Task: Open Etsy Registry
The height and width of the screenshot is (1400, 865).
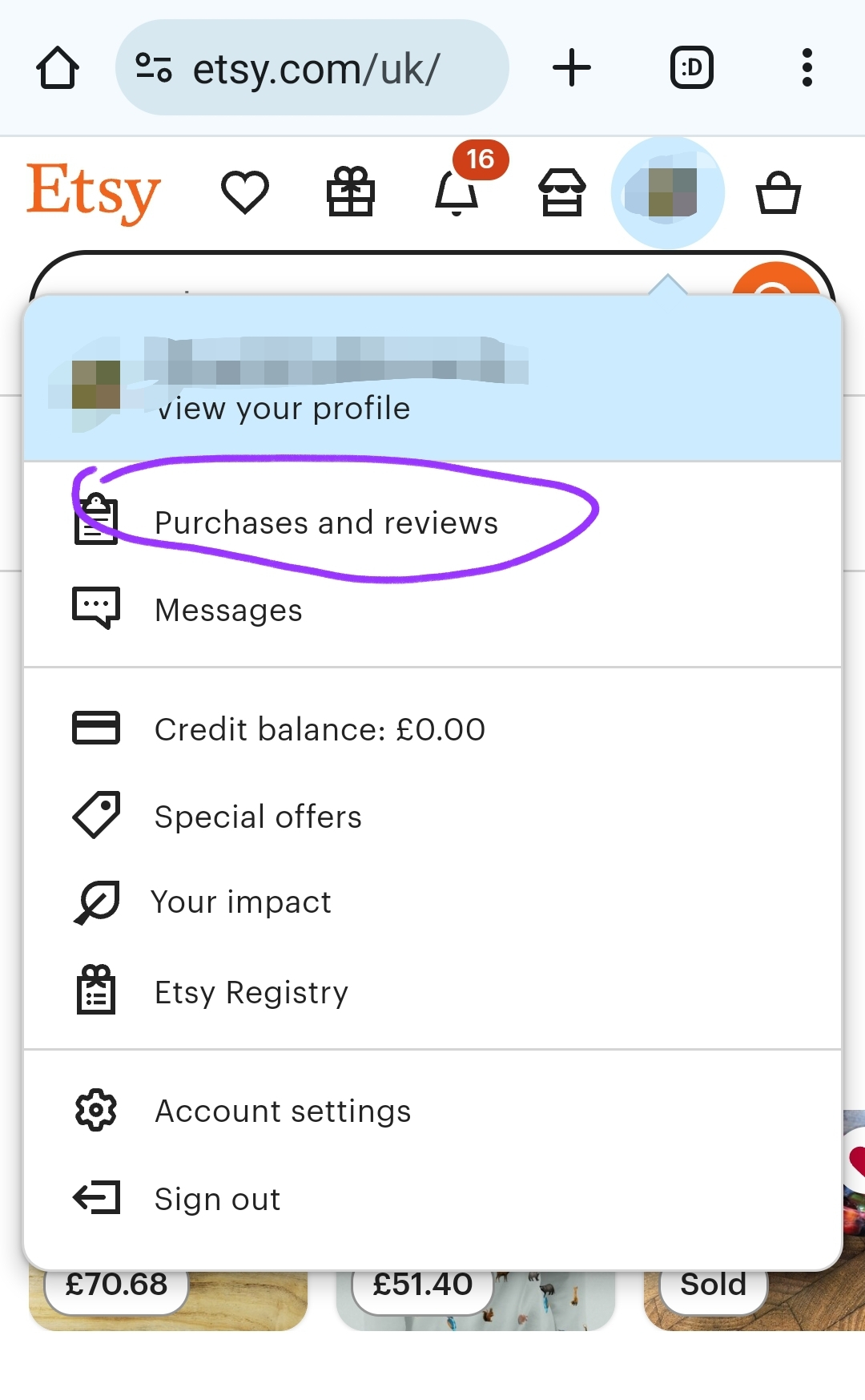Action: (x=432, y=992)
